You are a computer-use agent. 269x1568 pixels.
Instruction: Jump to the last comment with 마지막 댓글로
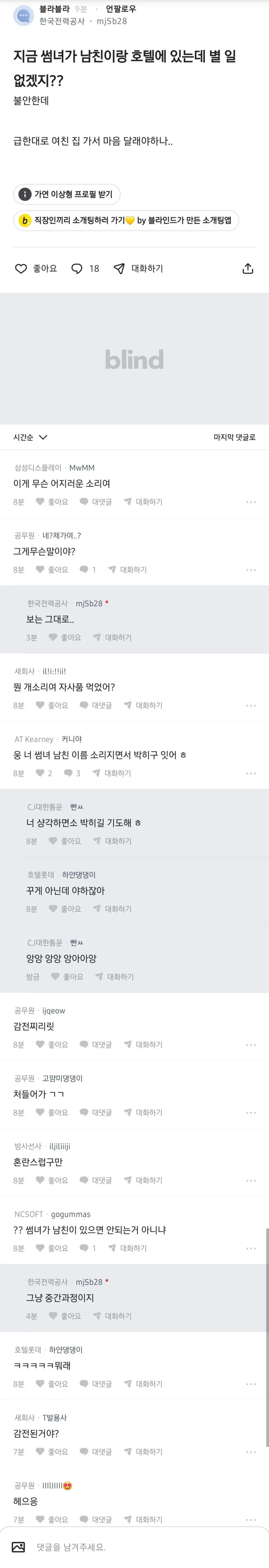pyautogui.click(x=234, y=437)
